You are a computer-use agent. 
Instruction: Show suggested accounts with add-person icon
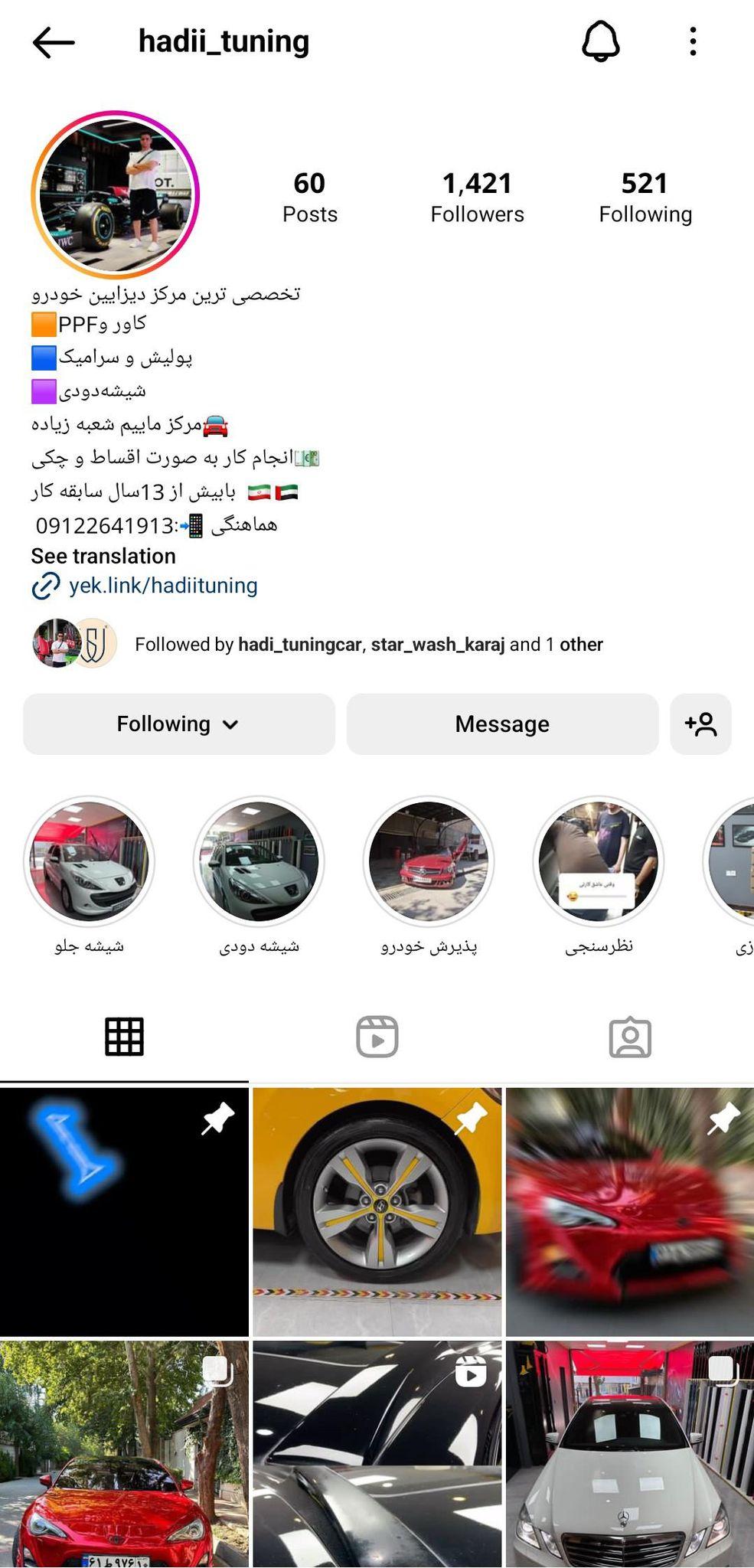click(700, 724)
